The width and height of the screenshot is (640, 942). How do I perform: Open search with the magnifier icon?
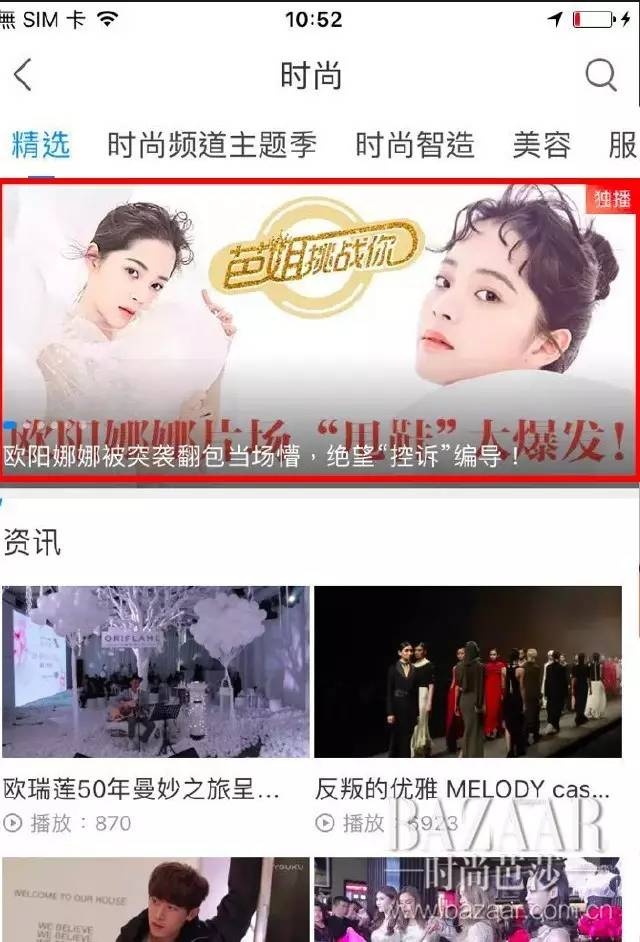(601, 75)
